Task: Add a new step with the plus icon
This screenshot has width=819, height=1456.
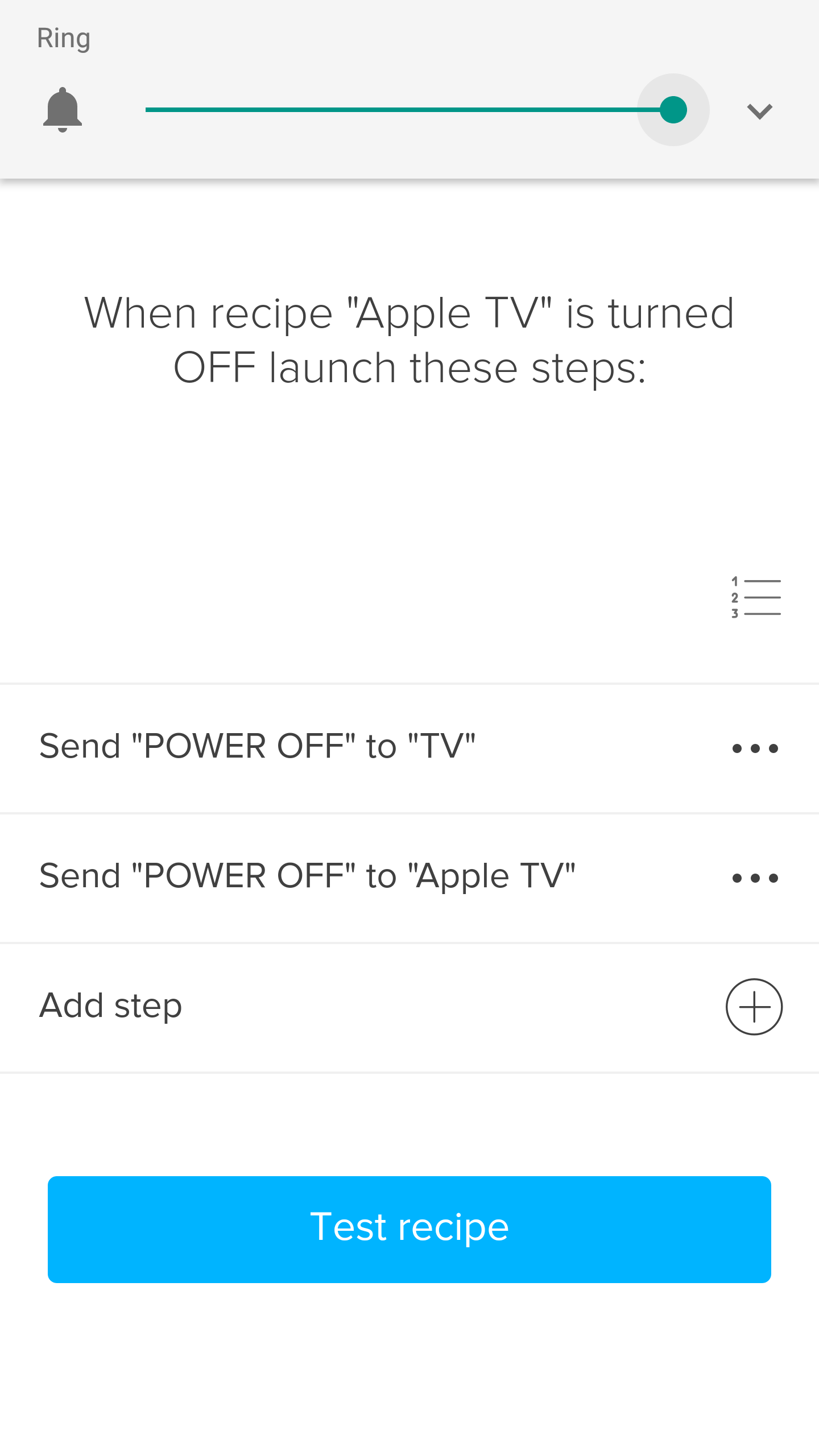Action: click(754, 1007)
